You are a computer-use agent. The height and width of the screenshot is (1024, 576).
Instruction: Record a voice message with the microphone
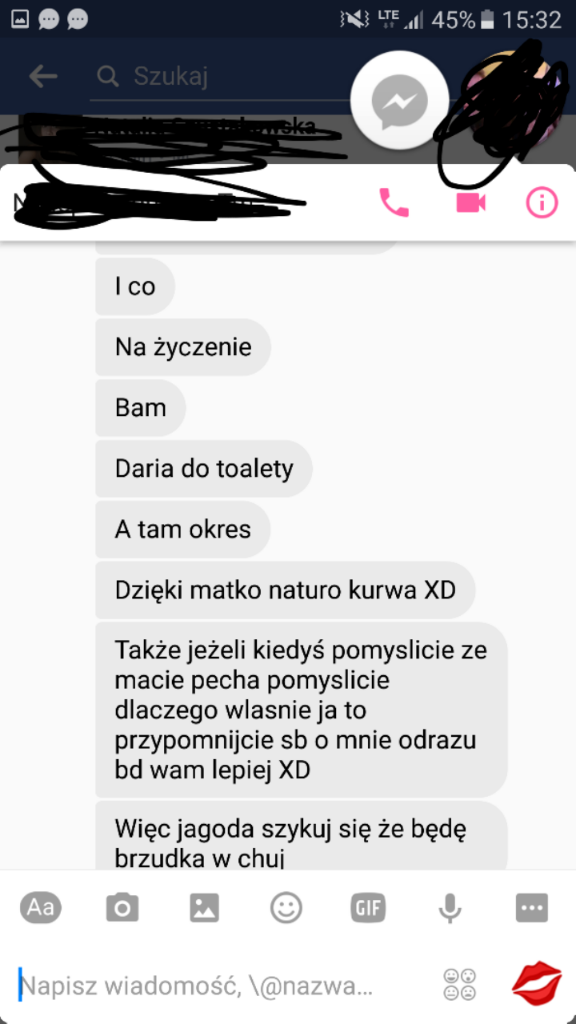pyautogui.click(x=449, y=908)
